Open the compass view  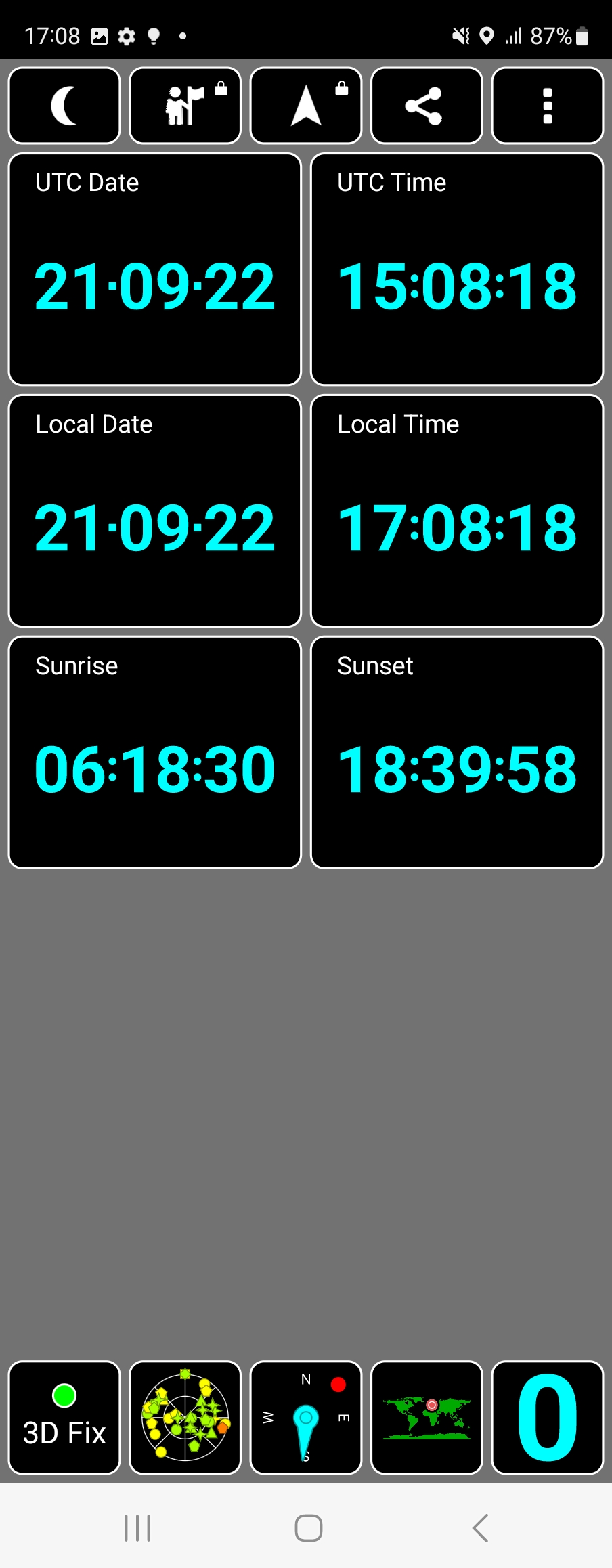click(306, 1417)
